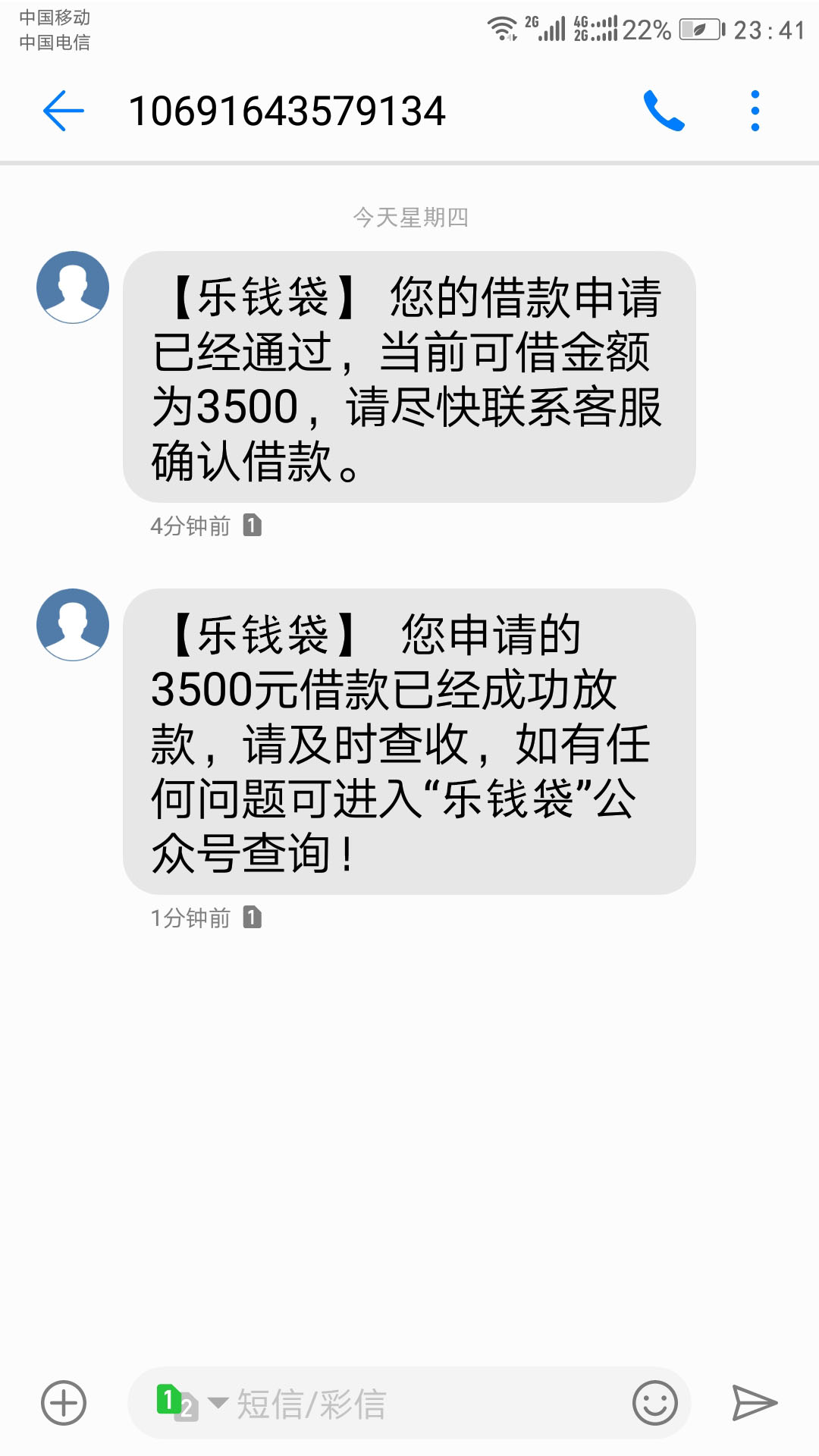Go back using the blue arrow
Screen dimensions: 819x1456
[x=64, y=111]
